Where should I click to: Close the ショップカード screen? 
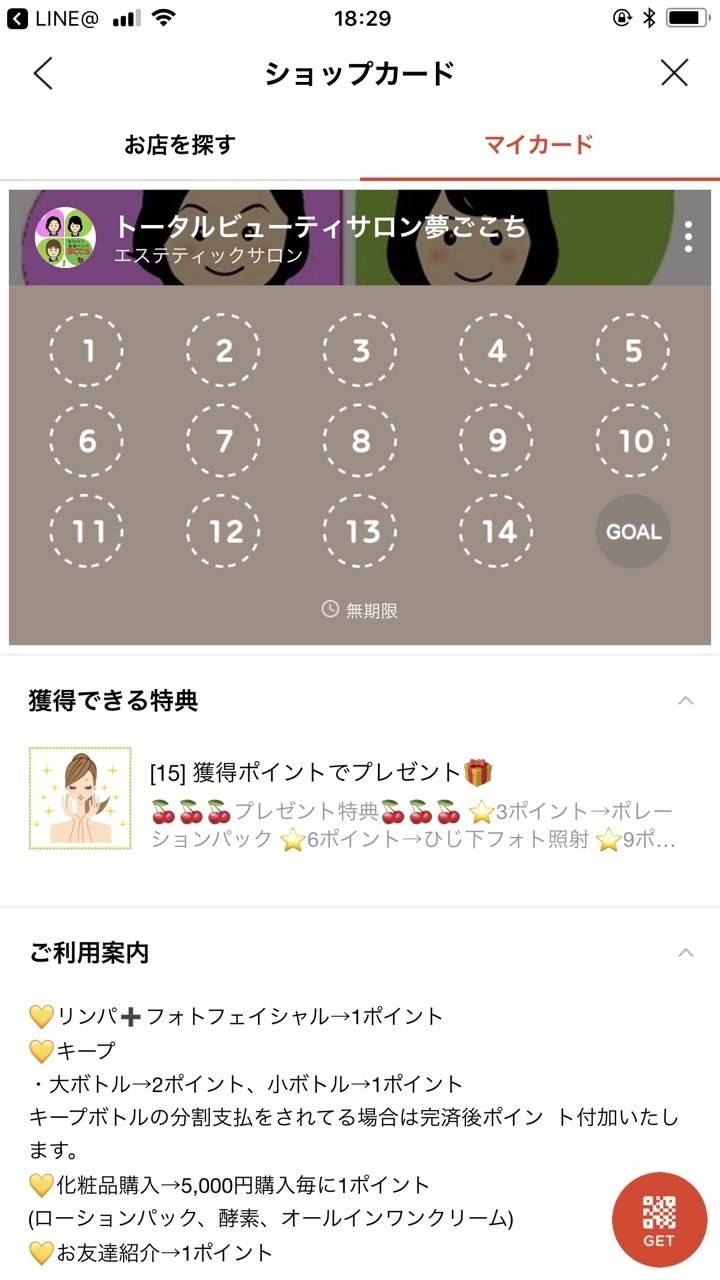pyautogui.click(x=675, y=73)
